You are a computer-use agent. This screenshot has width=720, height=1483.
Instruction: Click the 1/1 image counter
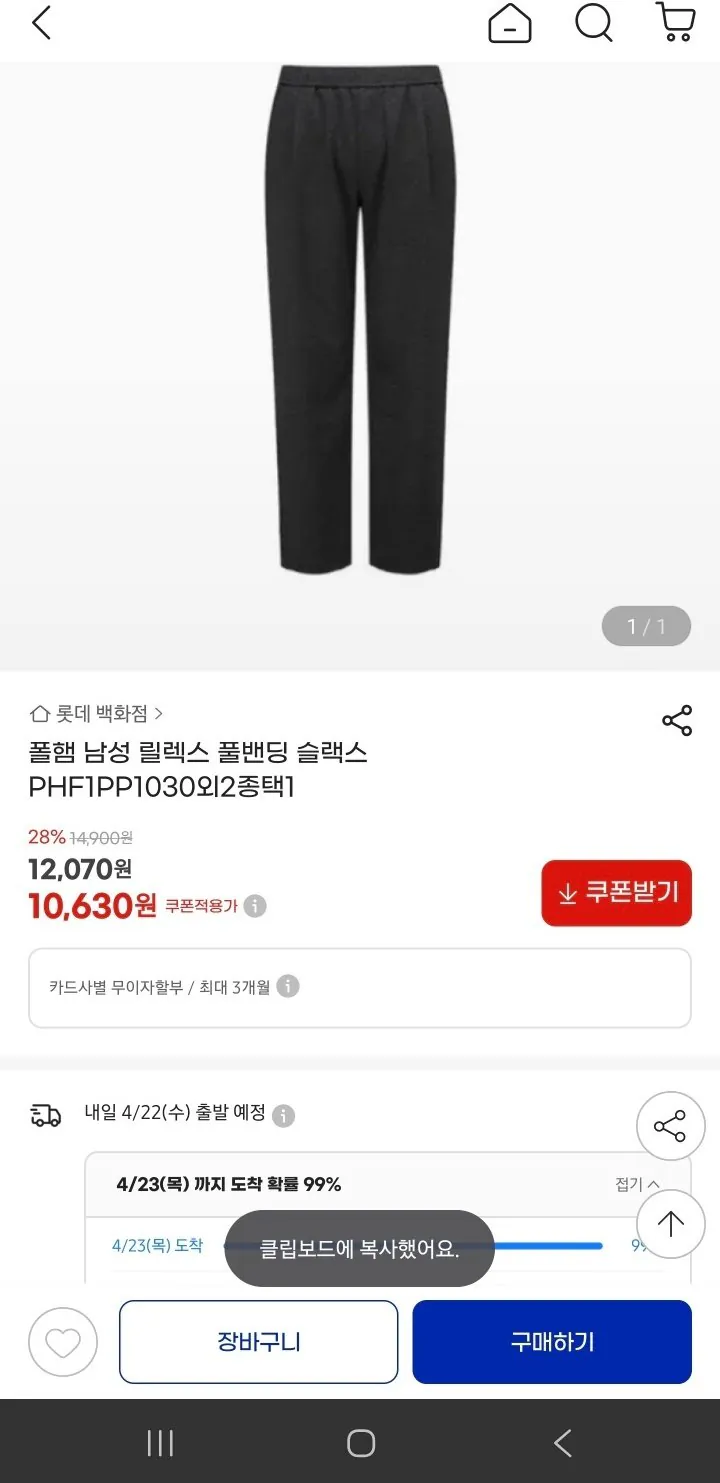[x=646, y=625]
